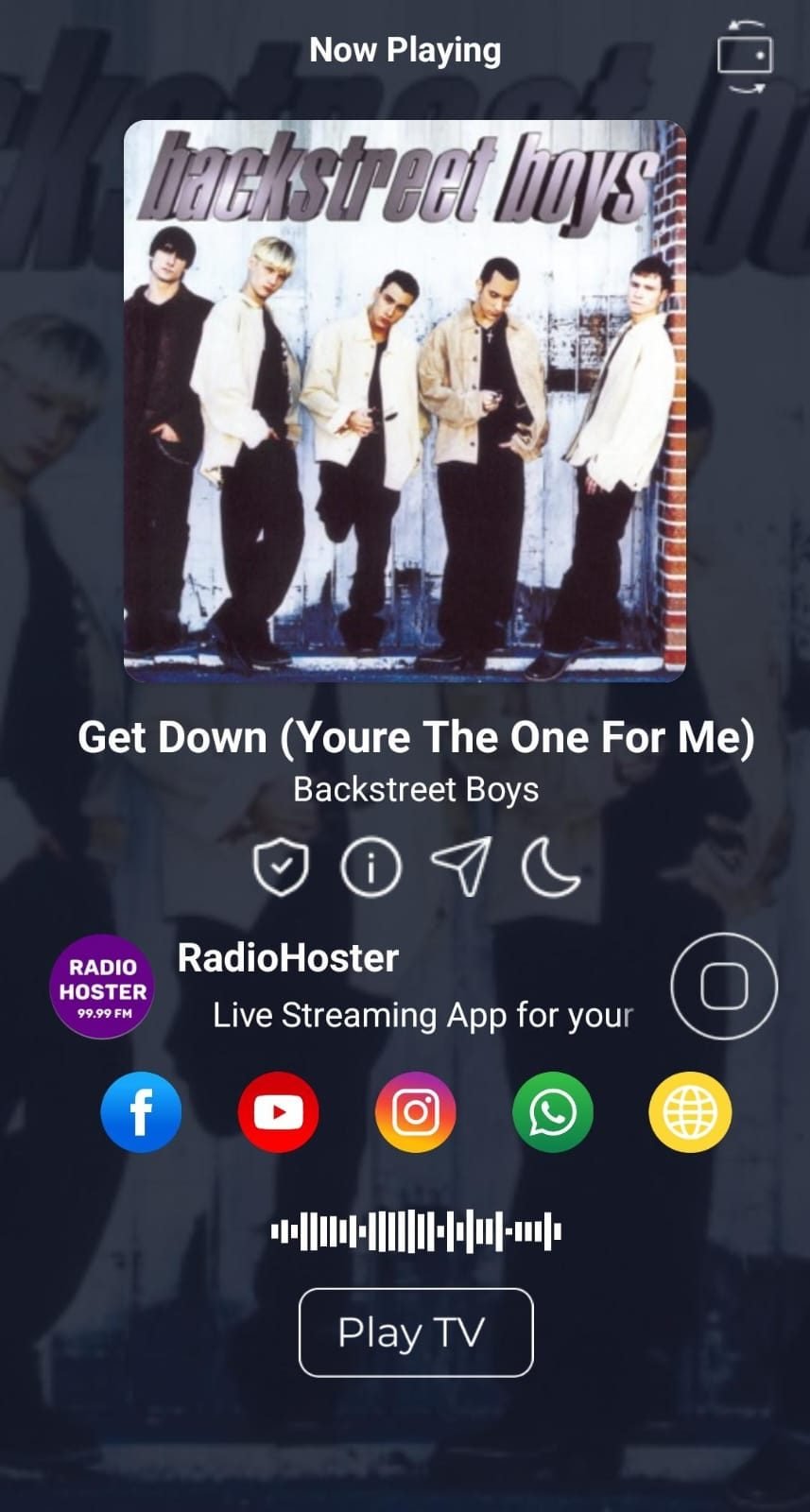Set the sleep timer moon icon

tap(551, 867)
